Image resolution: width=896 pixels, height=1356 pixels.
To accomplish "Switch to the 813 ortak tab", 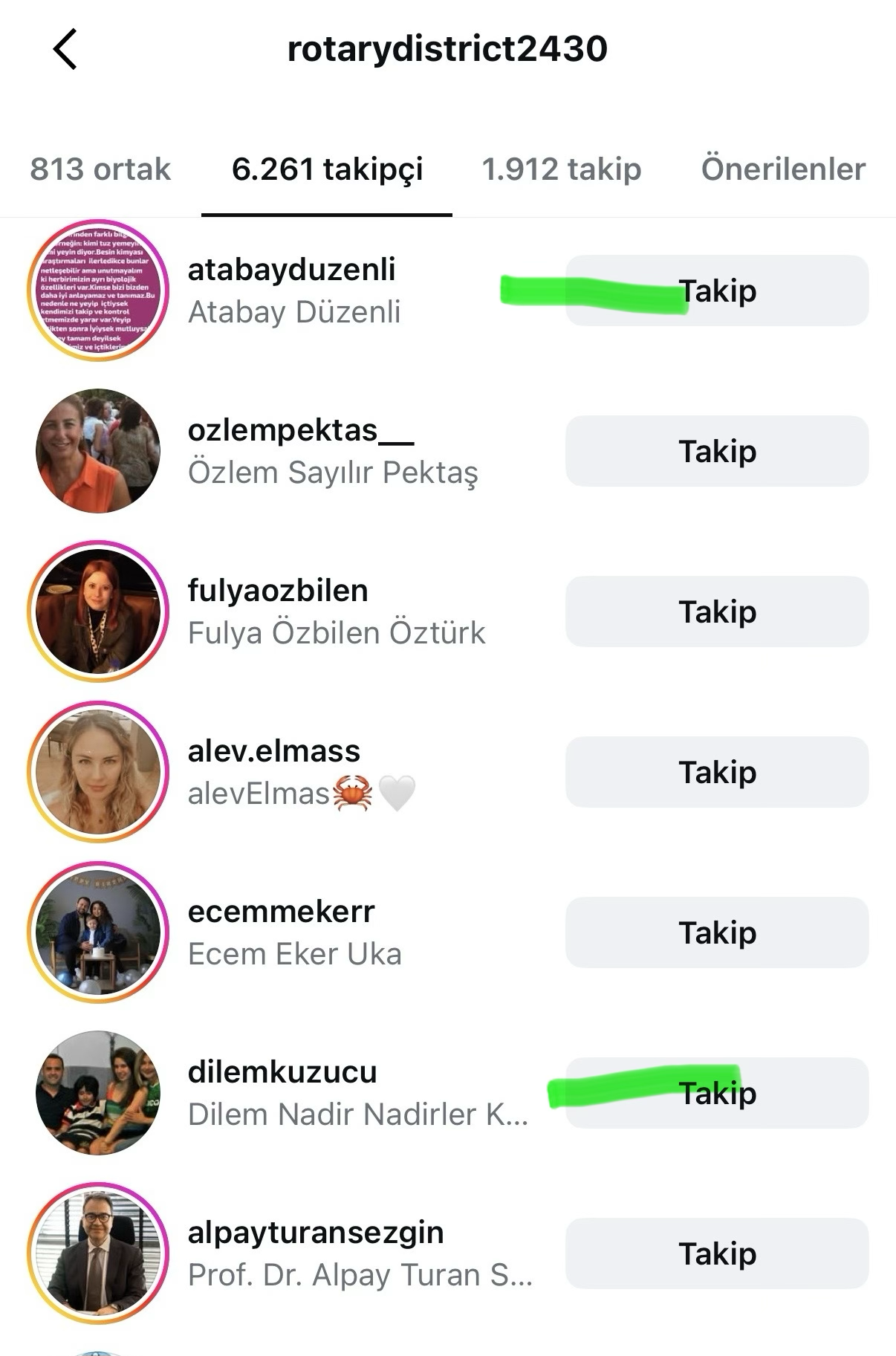I will coord(100,169).
